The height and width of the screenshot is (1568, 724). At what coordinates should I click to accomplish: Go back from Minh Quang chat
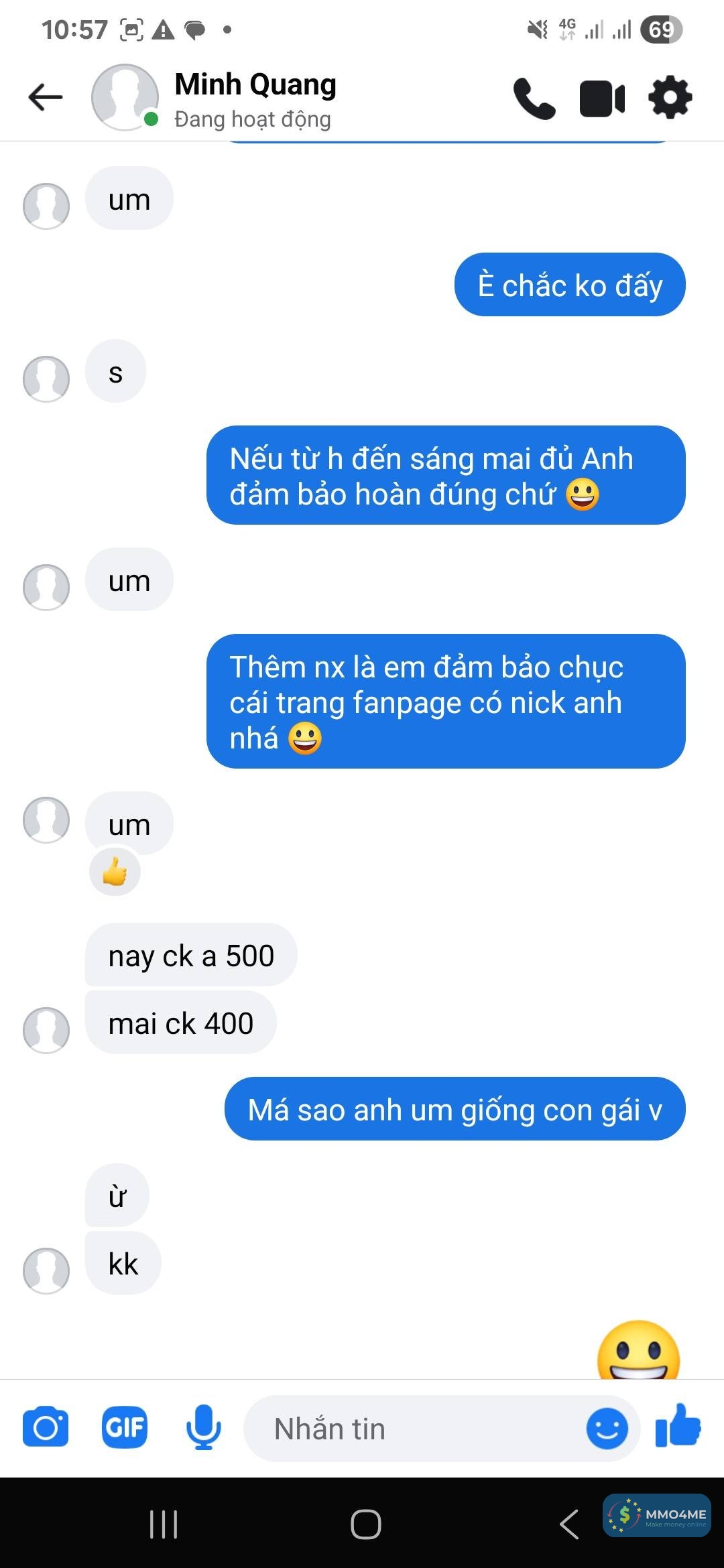click(46, 97)
